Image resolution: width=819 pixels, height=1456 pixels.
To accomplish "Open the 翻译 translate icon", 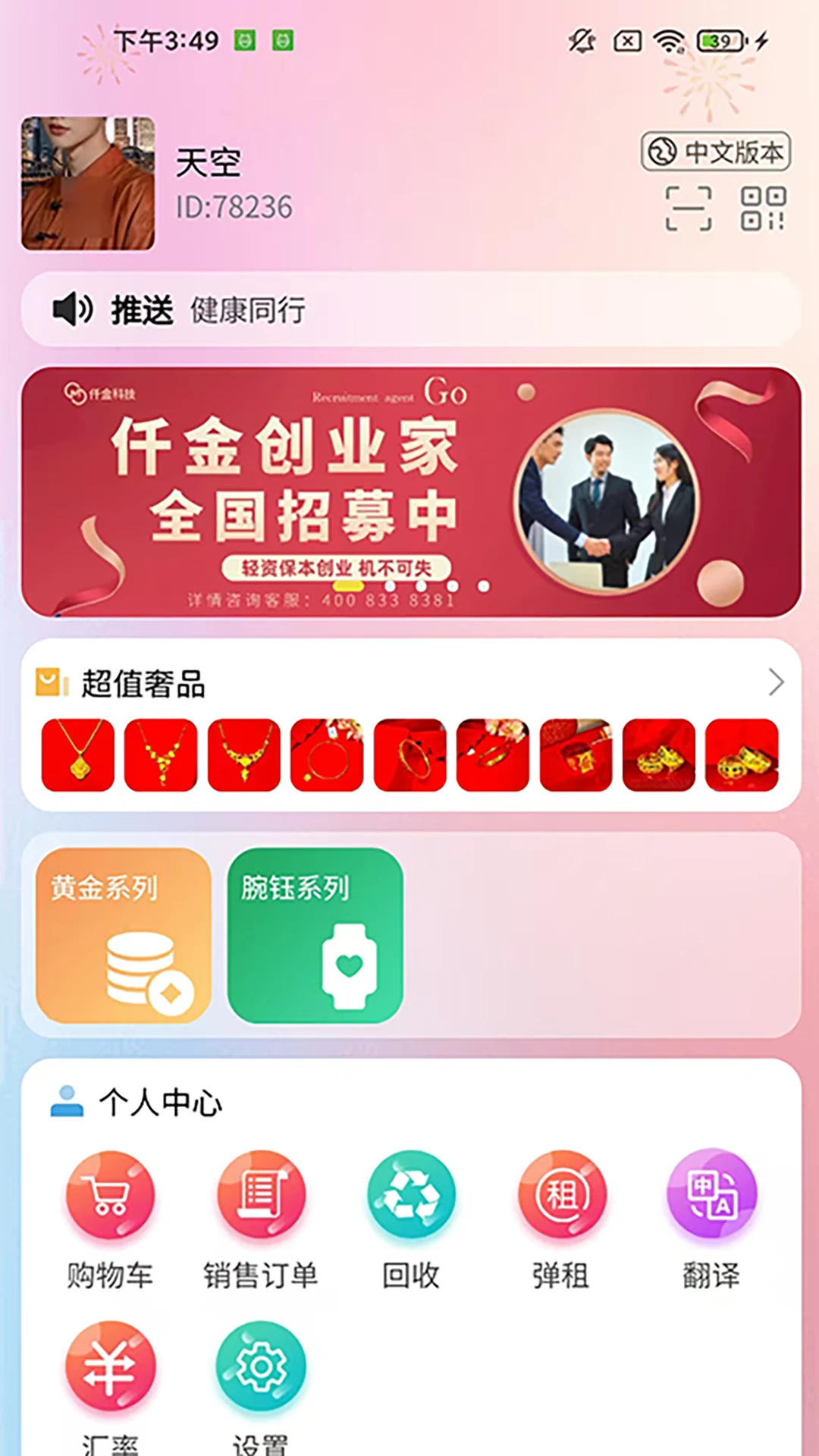I will [711, 1196].
